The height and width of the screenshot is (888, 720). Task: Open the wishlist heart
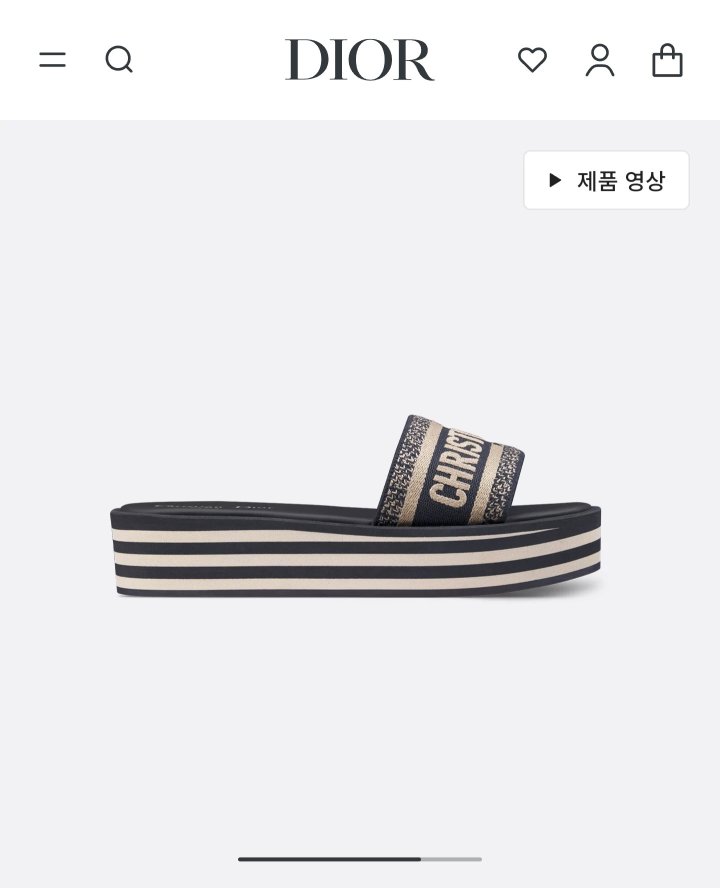click(x=532, y=59)
